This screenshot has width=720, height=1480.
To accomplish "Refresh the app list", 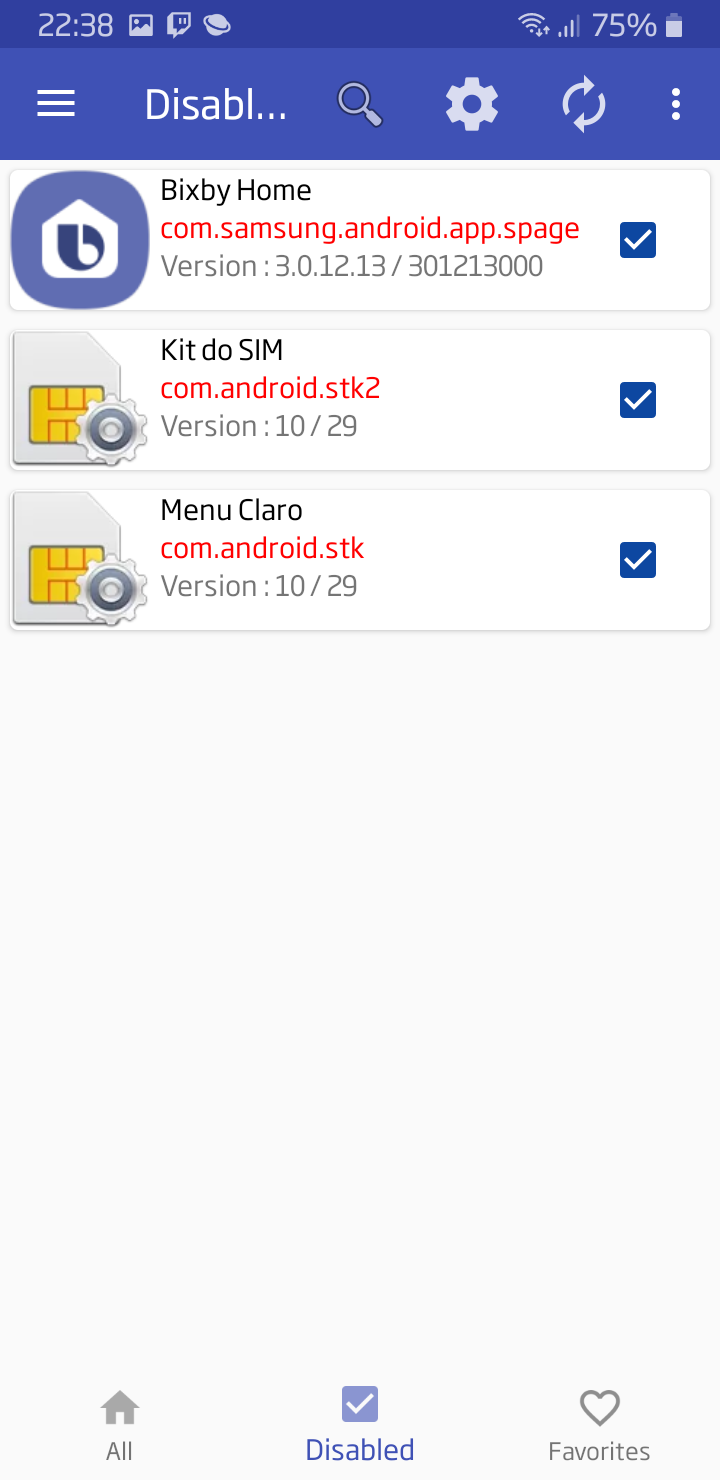I will tap(584, 104).
